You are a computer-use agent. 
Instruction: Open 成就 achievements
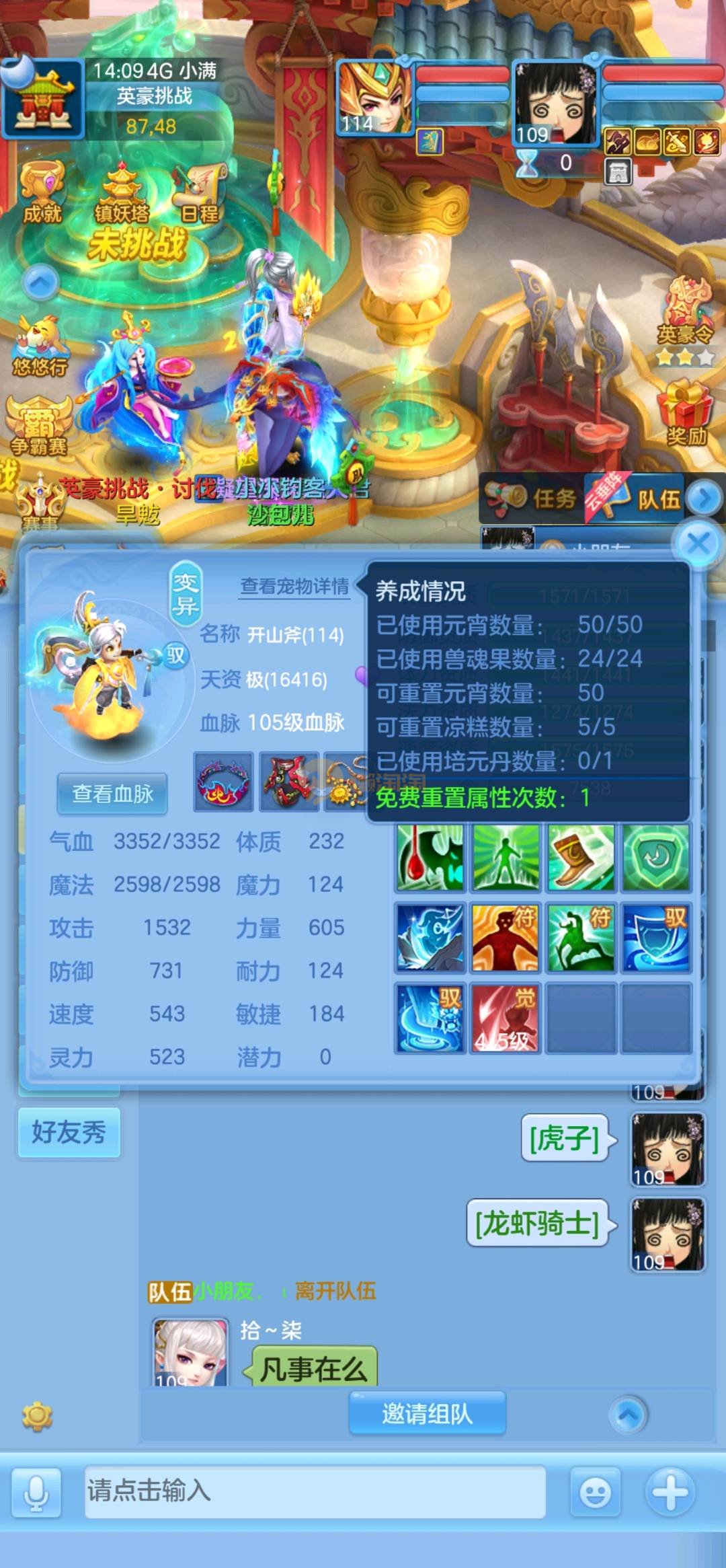[x=42, y=193]
